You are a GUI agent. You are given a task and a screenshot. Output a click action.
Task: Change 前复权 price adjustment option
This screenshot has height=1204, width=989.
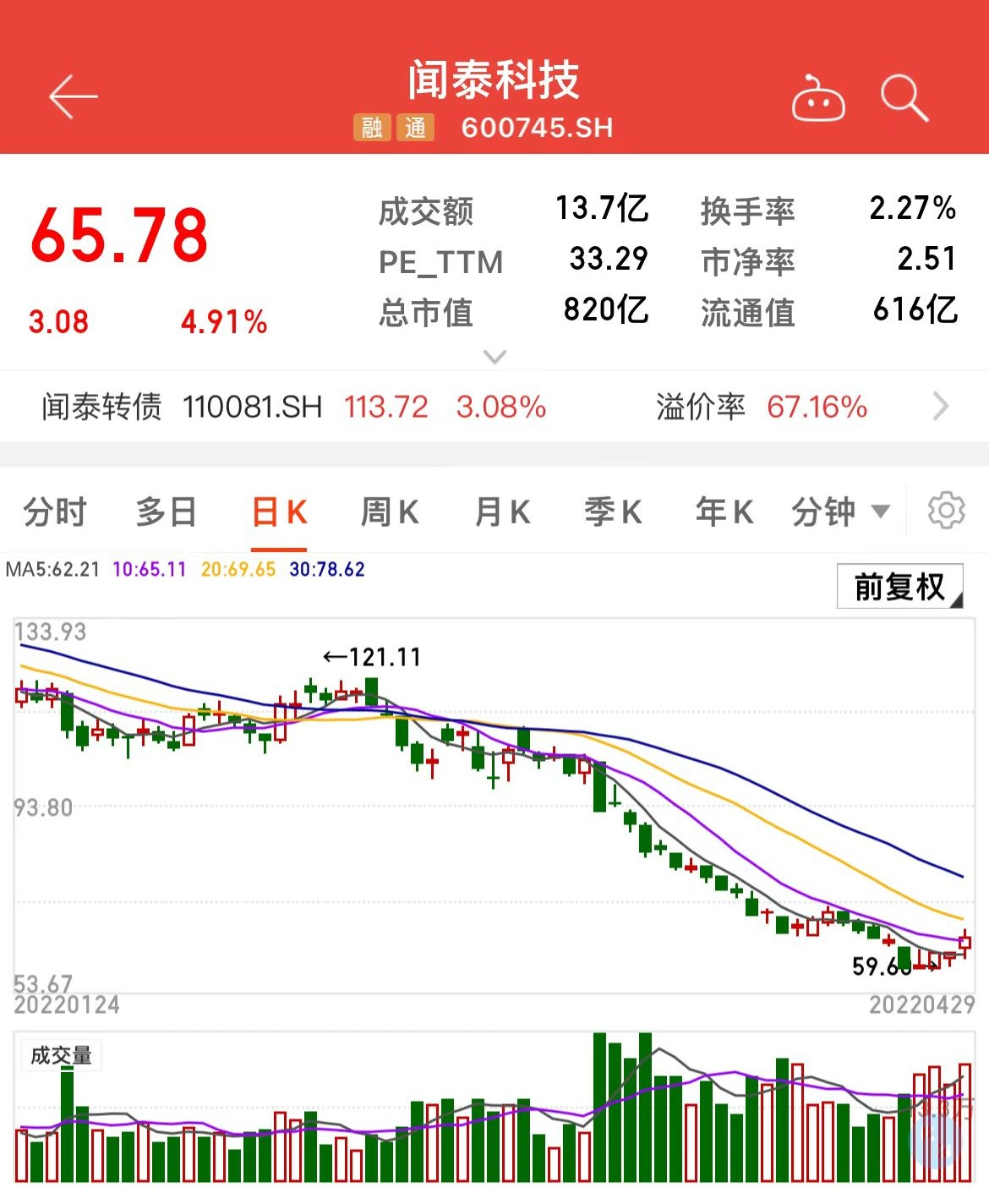tap(899, 586)
